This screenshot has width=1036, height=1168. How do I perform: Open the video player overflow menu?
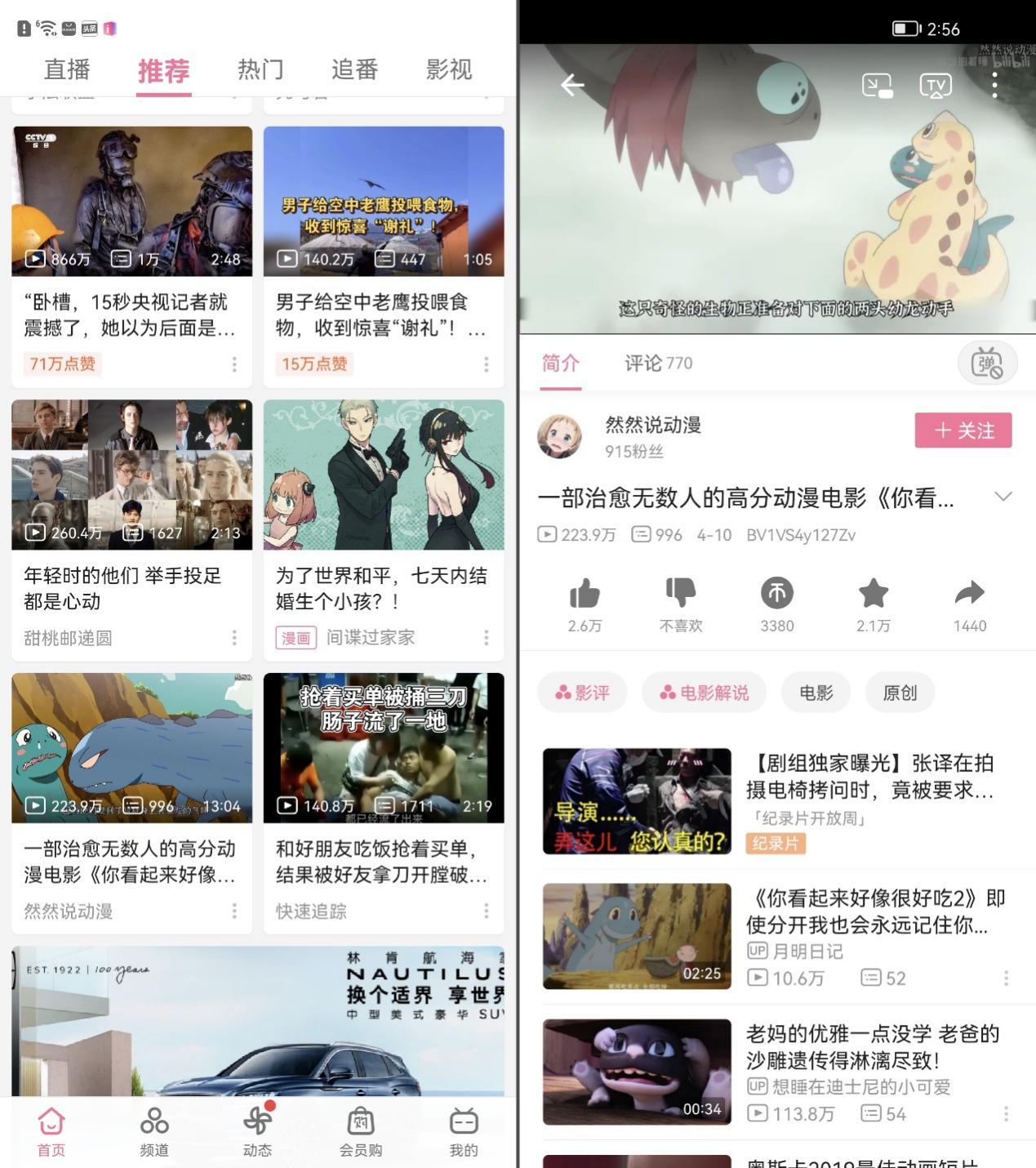point(994,85)
